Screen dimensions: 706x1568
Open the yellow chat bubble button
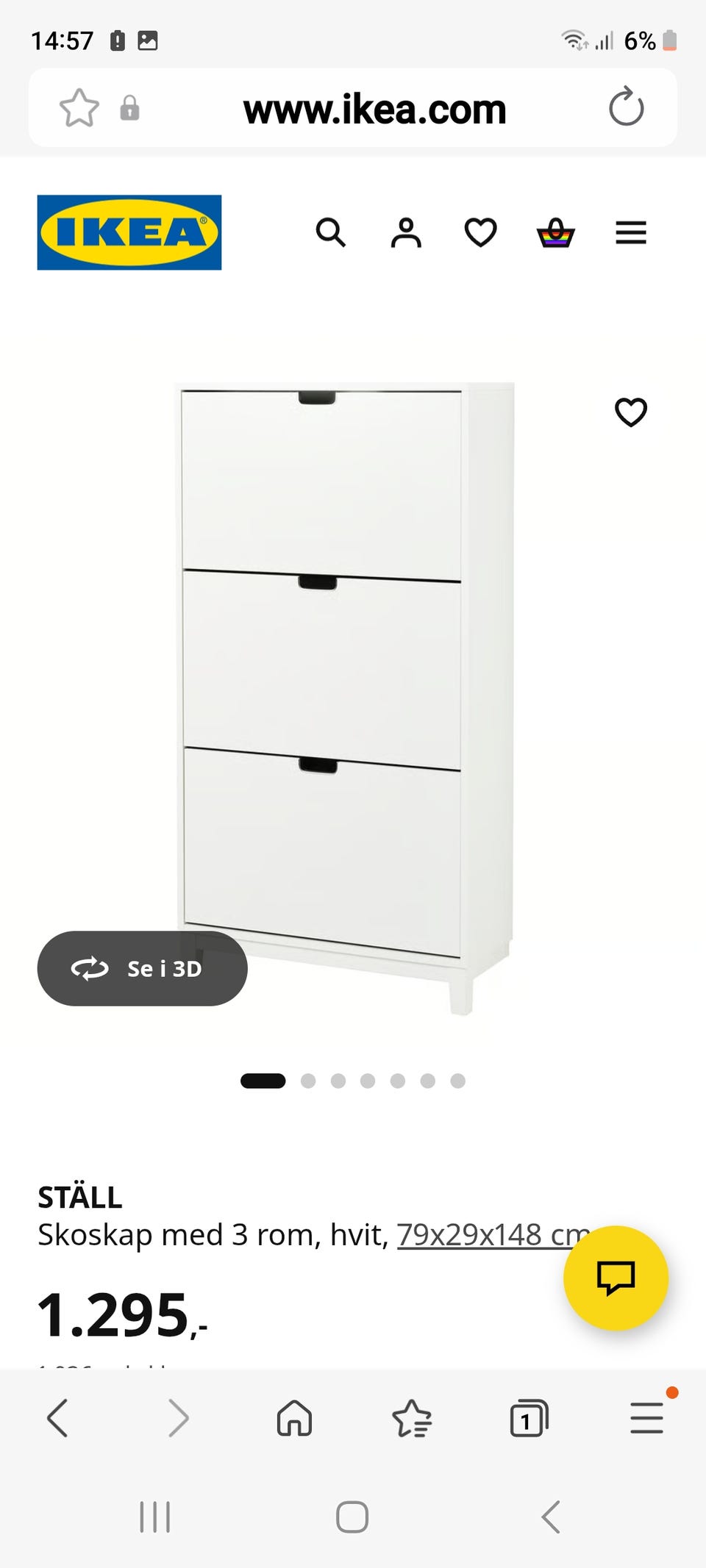[616, 1278]
